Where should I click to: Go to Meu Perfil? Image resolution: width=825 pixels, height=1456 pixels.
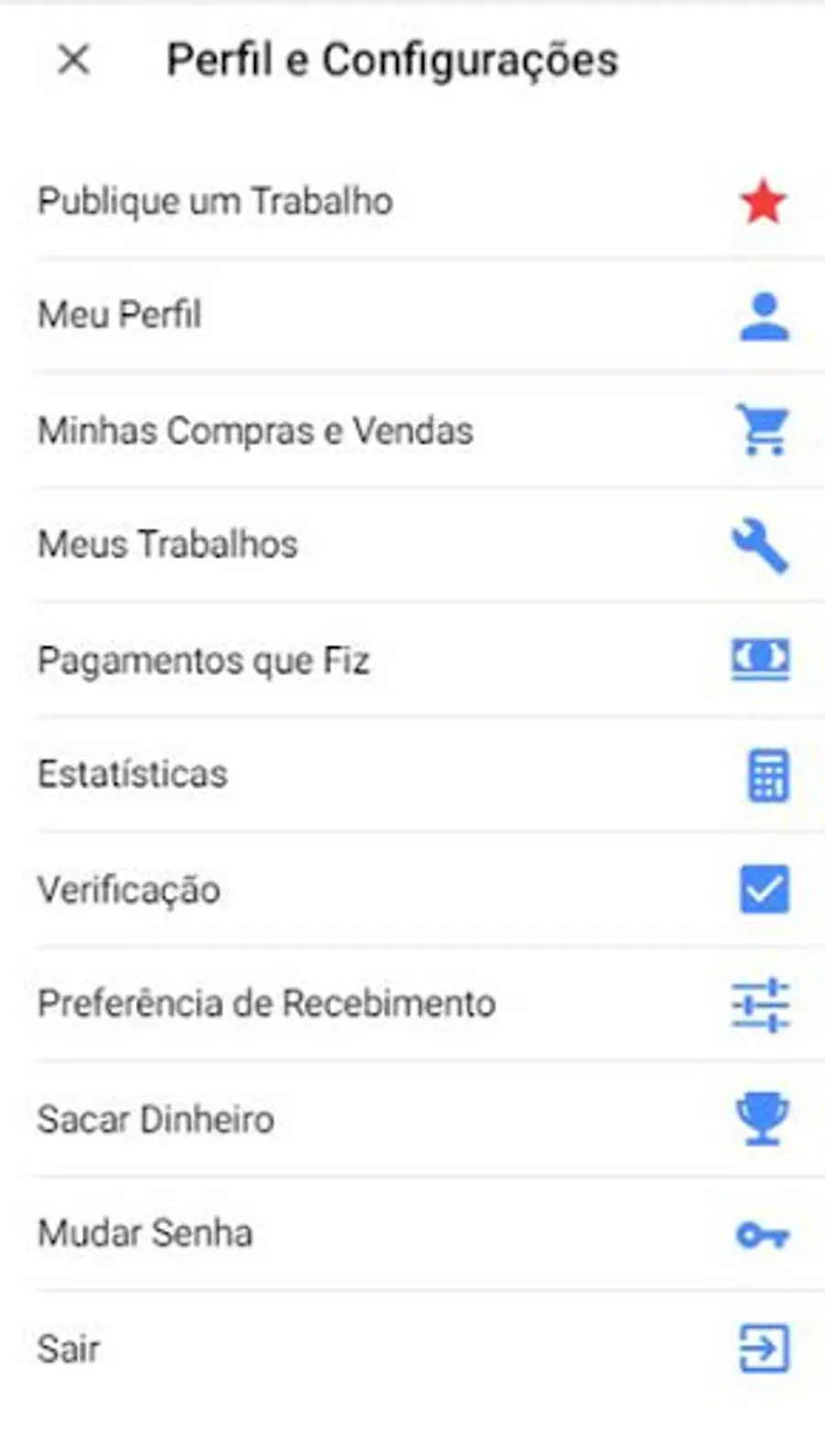click(120, 315)
